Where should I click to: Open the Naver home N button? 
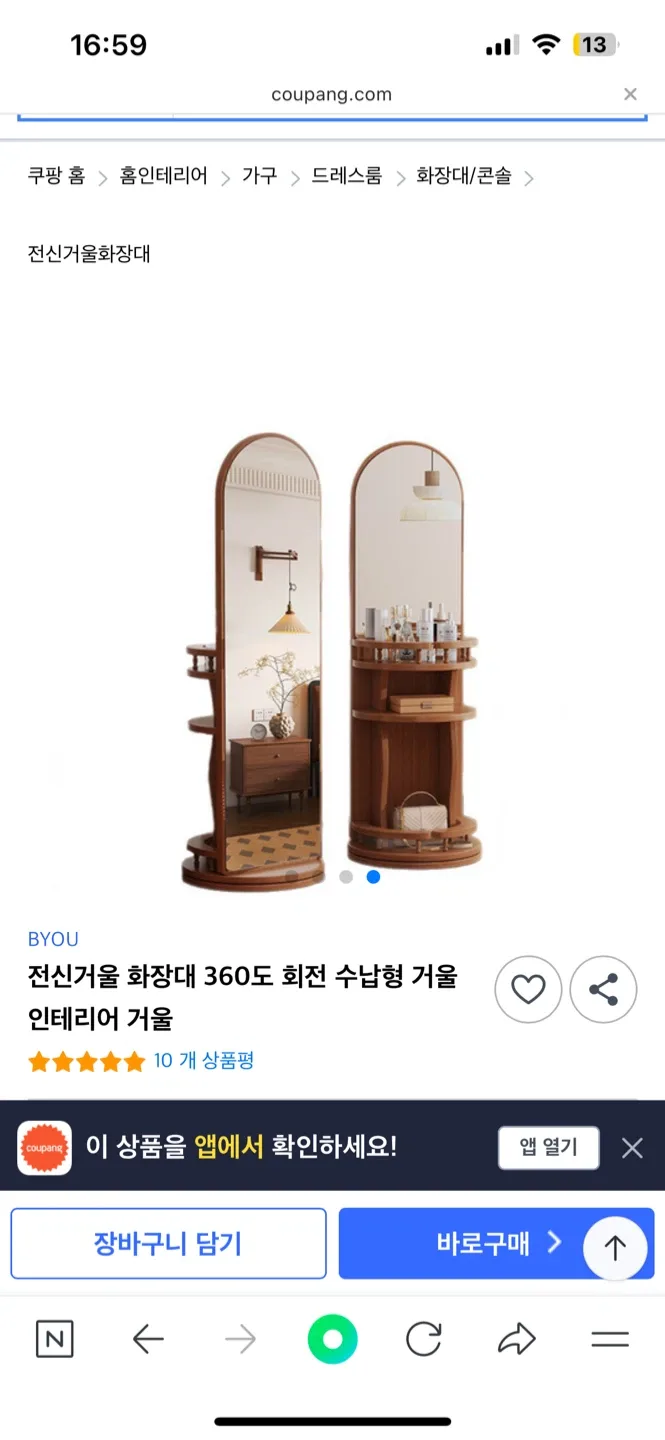pos(54,1339)
